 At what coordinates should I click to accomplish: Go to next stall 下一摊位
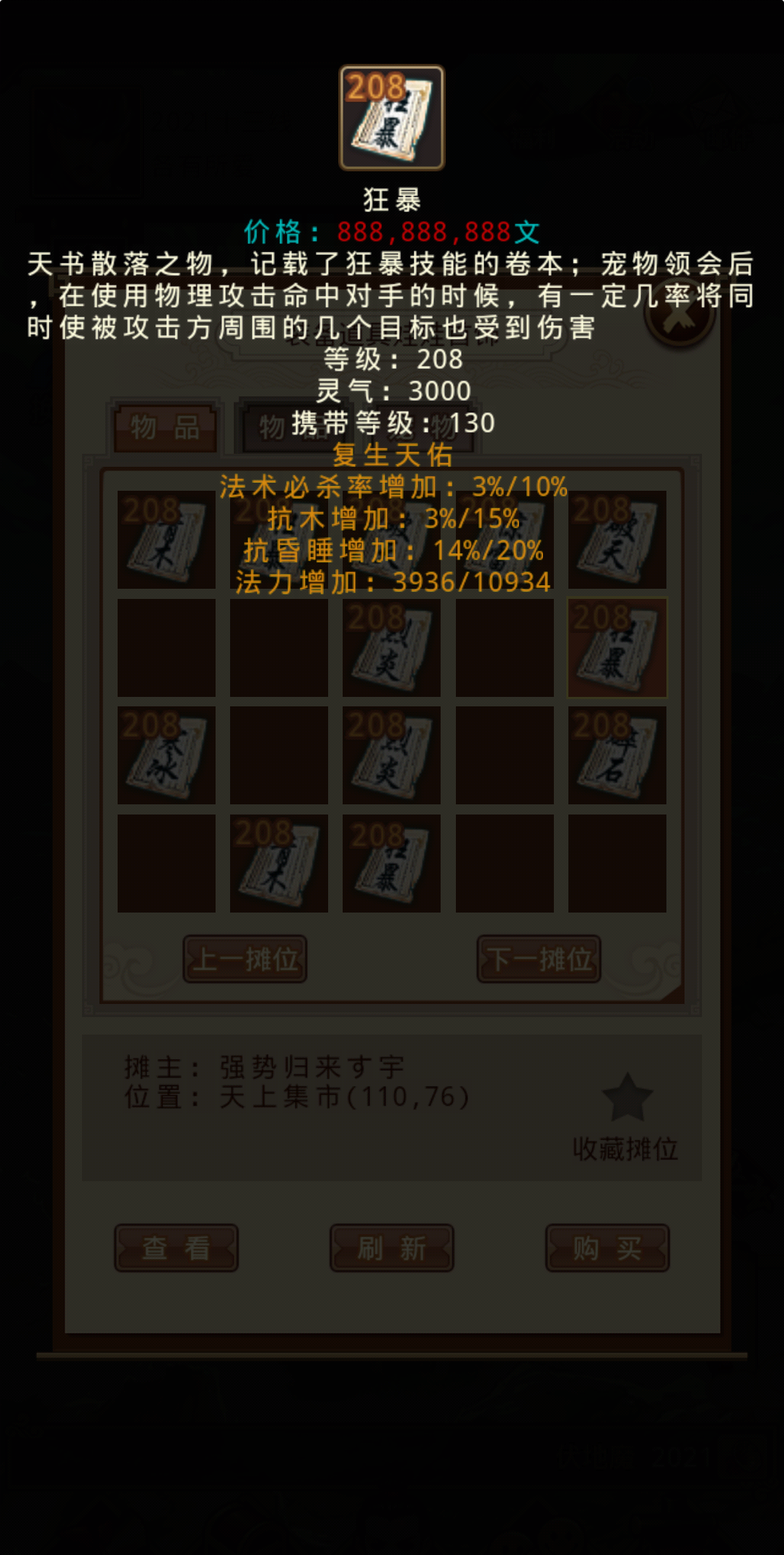pyautogui.click(x=539, y=959)
